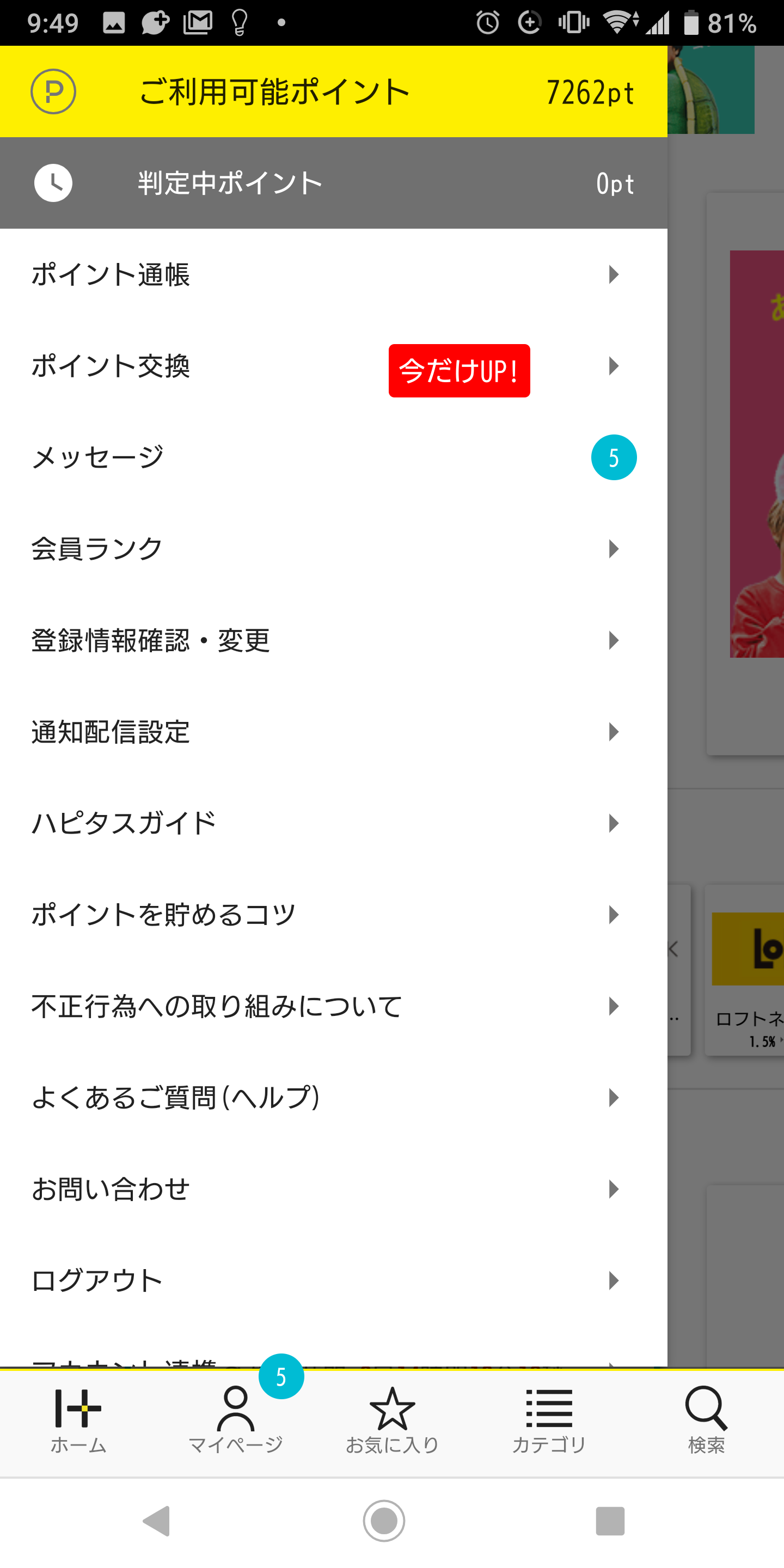784x1568 pixels.
Task: Open ハピタスガイド
Action: pos(334,823)
